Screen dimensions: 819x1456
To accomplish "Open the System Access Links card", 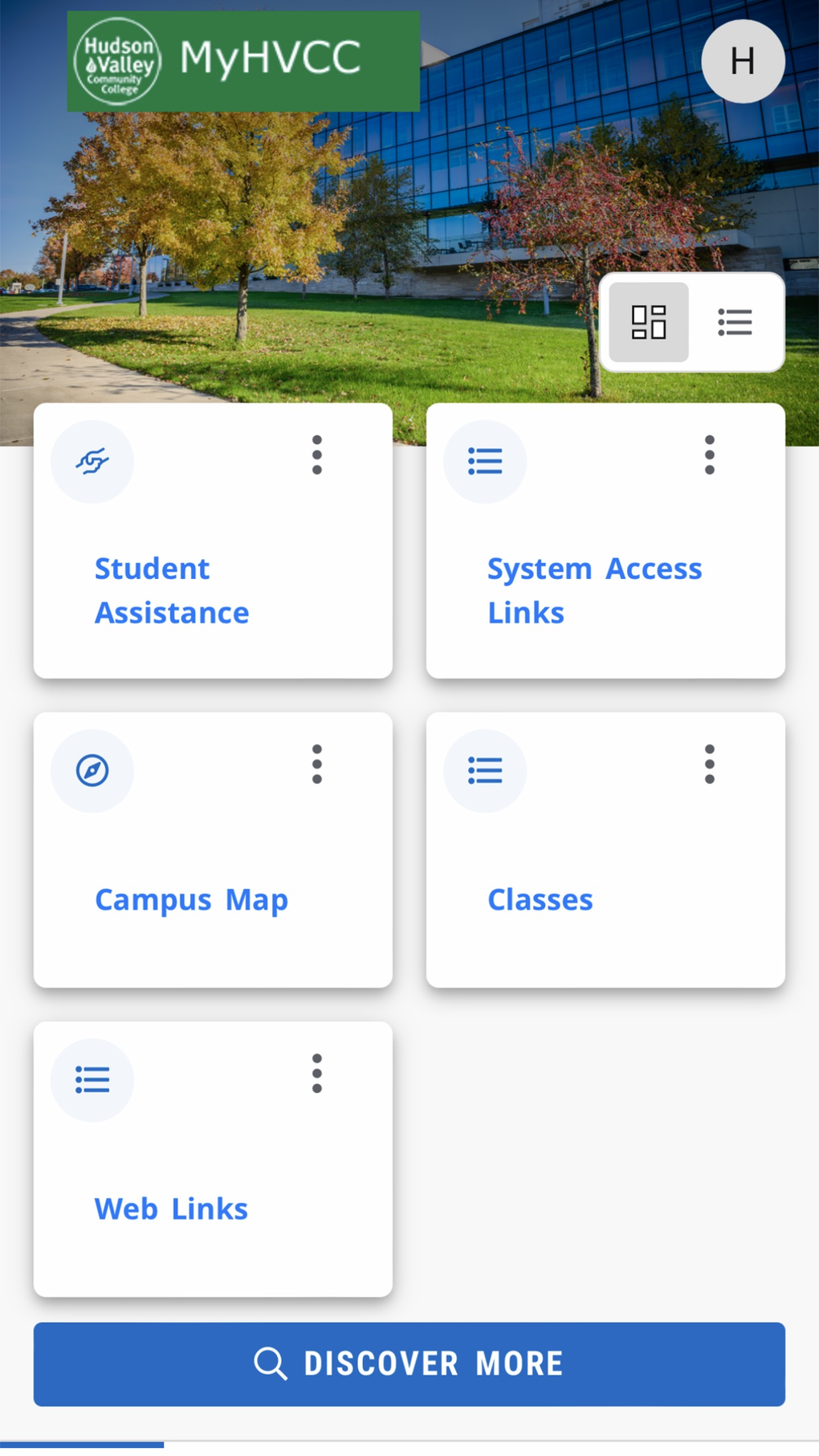I will point(594,590).
